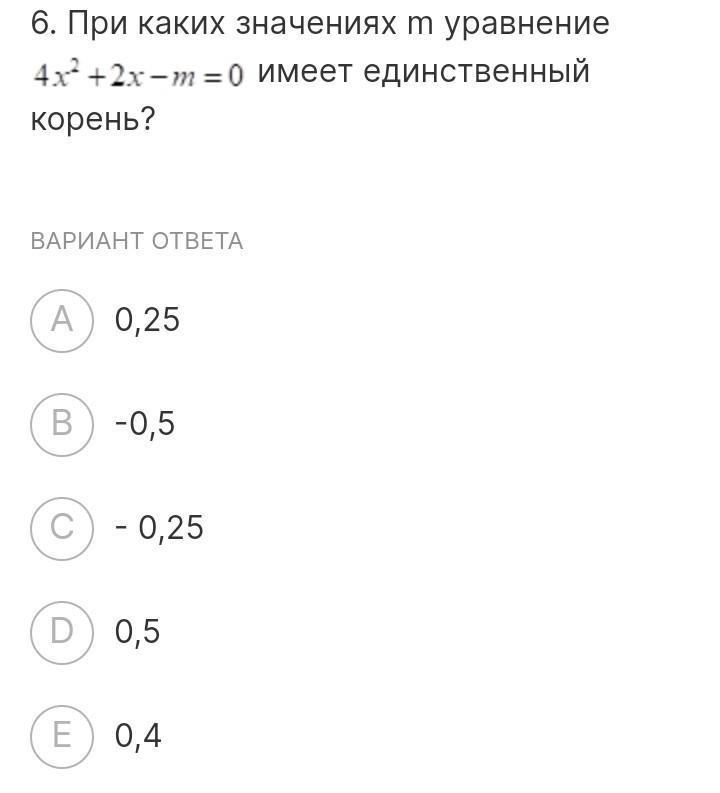Screen dimensions: 720x793
Task: Mark answer D, 0,5
Action: point(62,632)
